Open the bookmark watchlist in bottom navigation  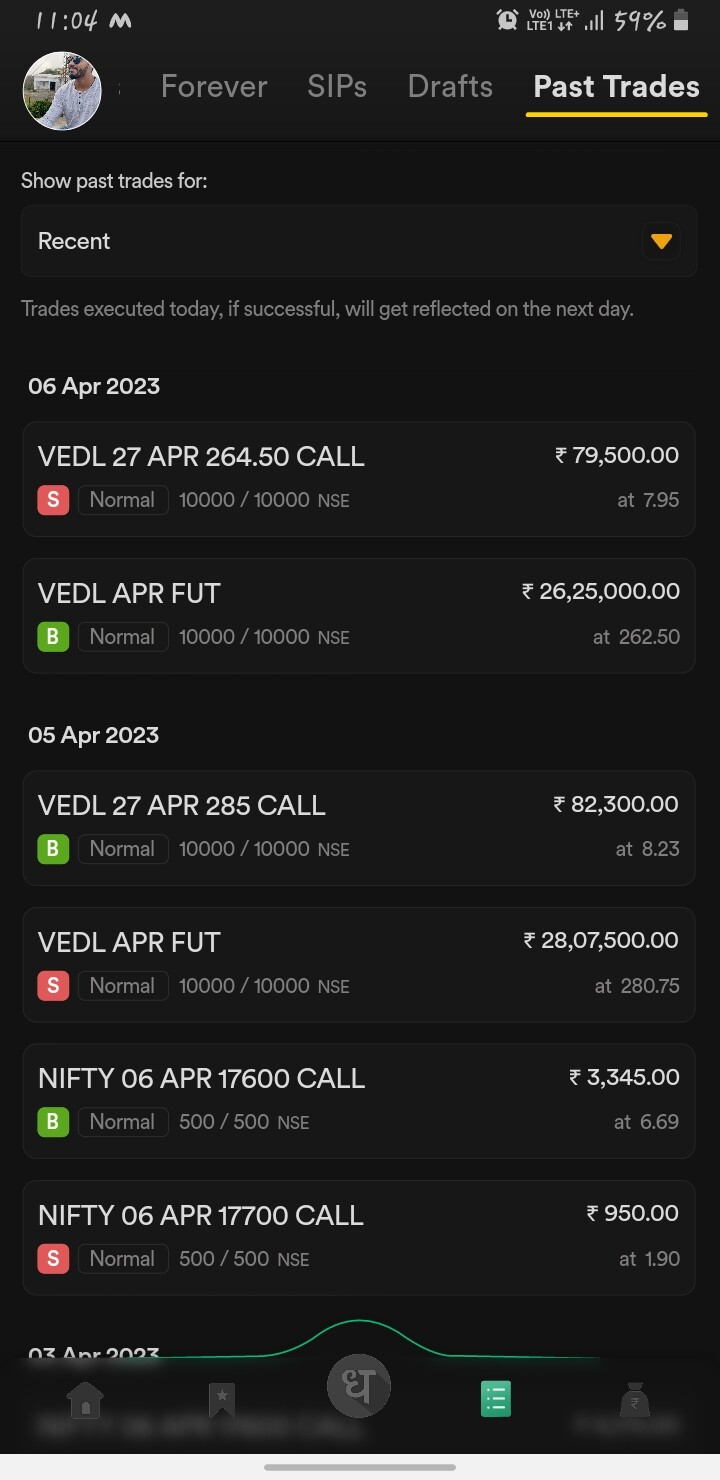pos(221,1400)
